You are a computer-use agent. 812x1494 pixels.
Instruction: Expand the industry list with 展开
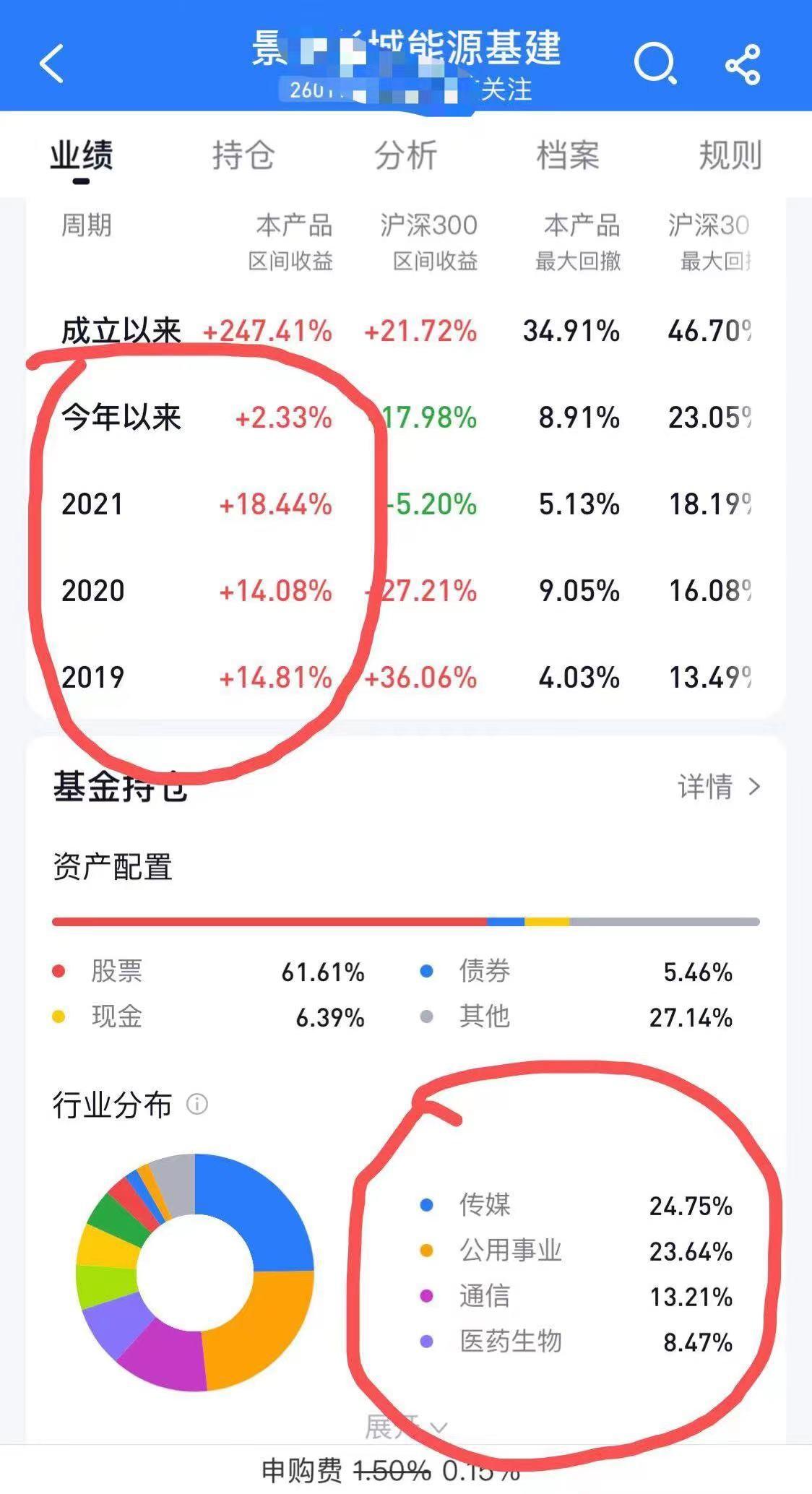click(406, 1427)
